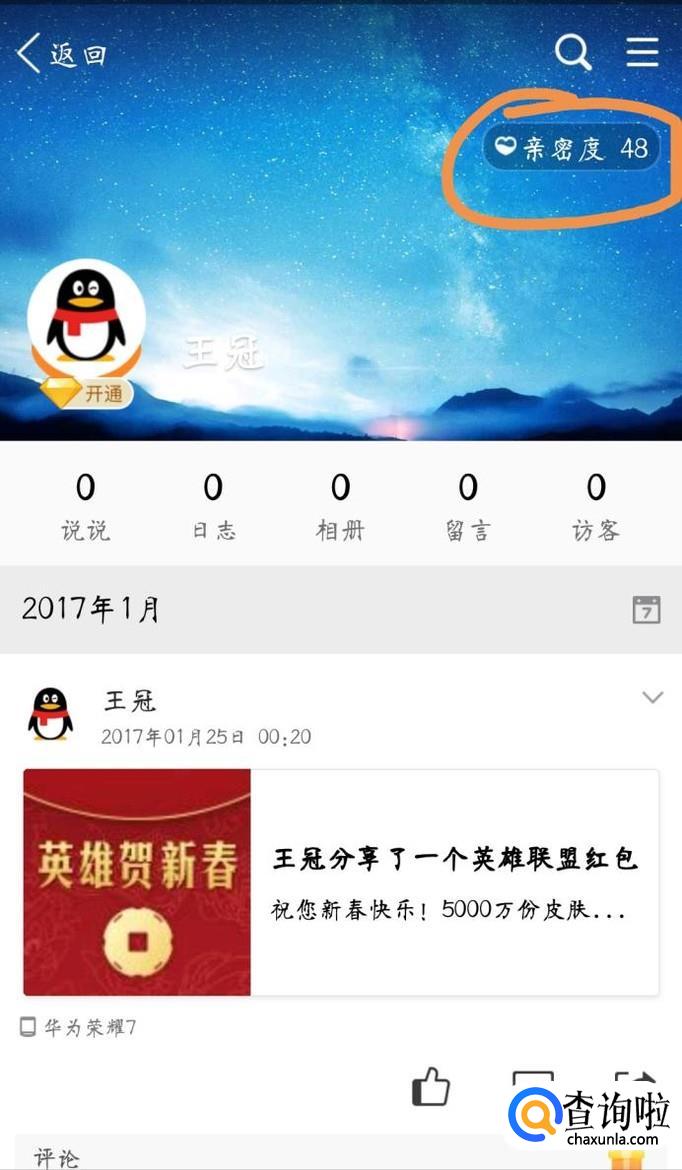Go back via 返回 arrow
This screenshot has height=1170, width=682.
[x=60, y=54]
